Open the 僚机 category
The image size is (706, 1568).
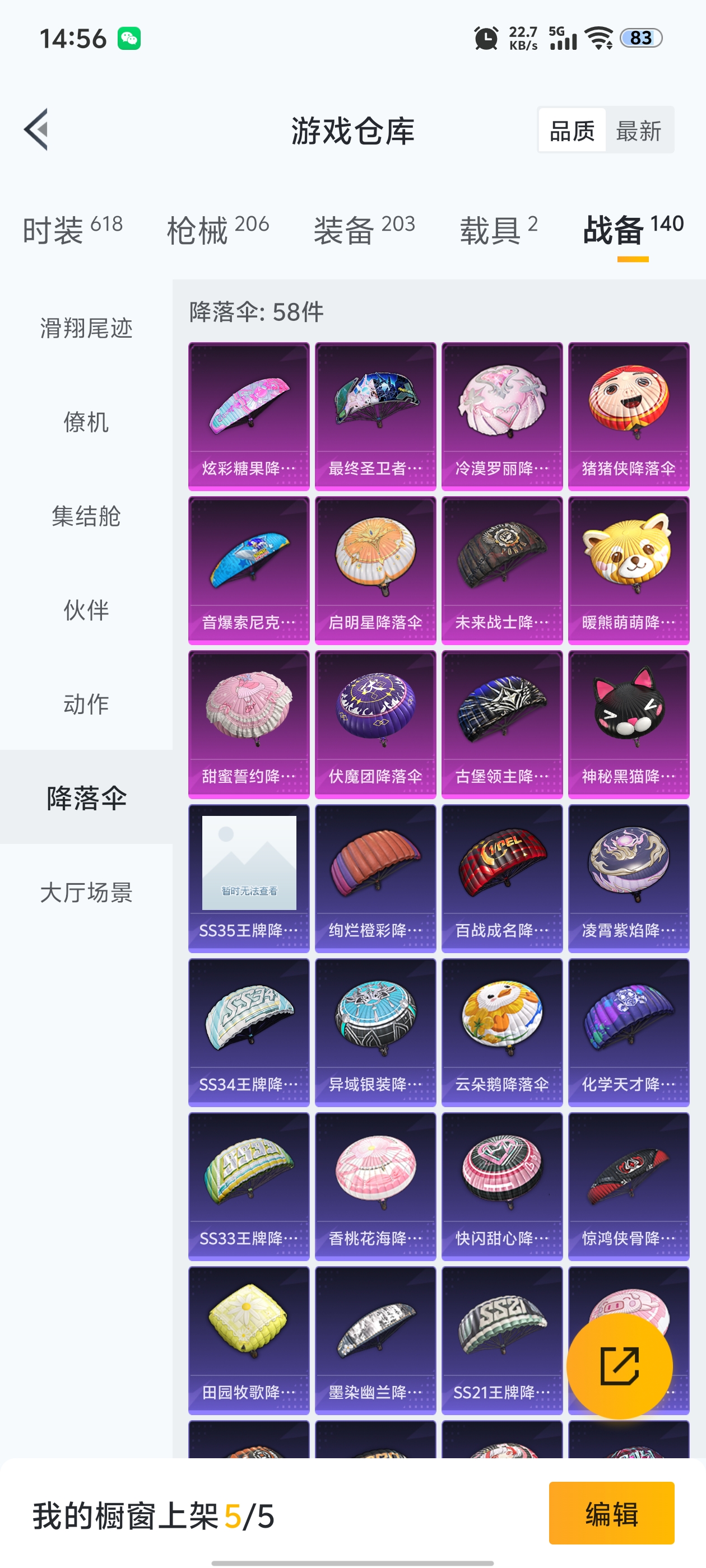tap(86, 422)
